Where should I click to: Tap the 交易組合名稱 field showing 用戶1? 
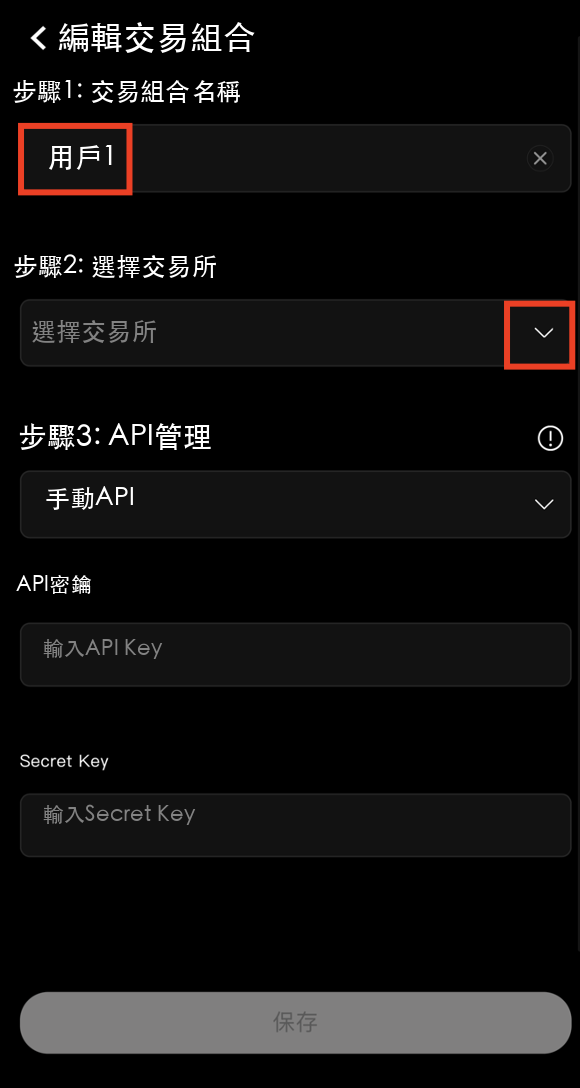pos(295,158)
